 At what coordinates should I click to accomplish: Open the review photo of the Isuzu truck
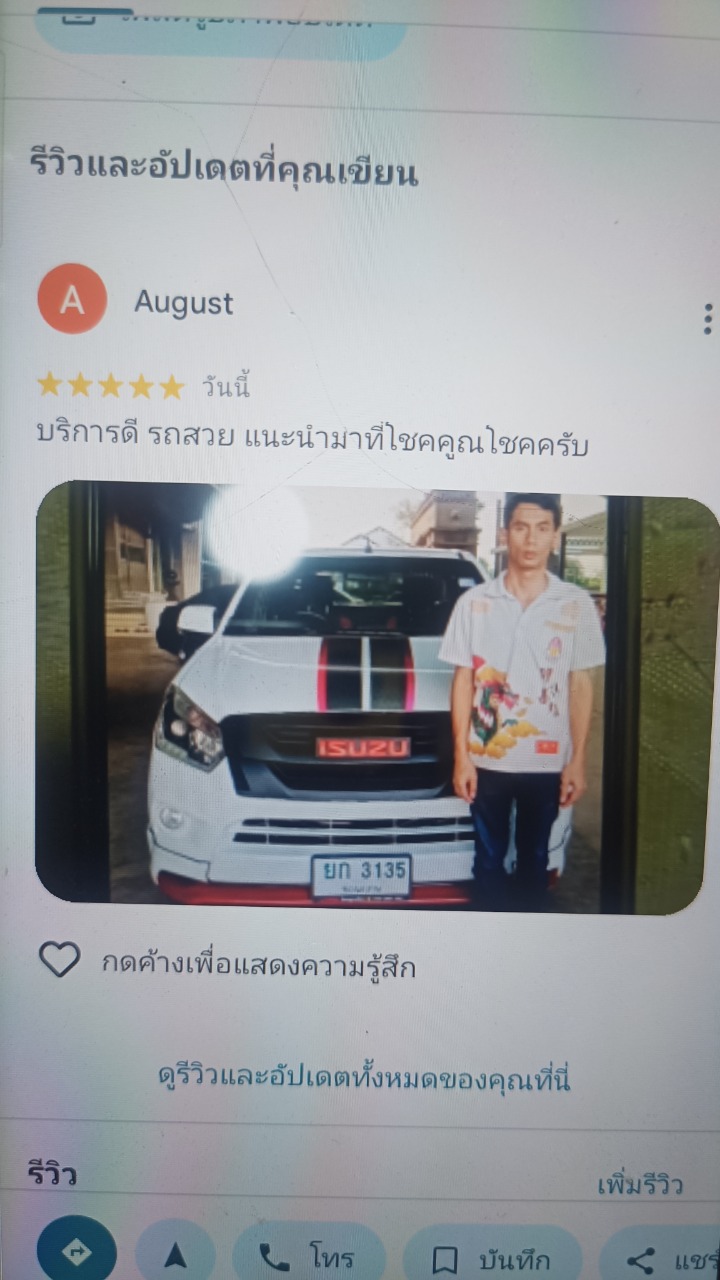pos(377,697)
